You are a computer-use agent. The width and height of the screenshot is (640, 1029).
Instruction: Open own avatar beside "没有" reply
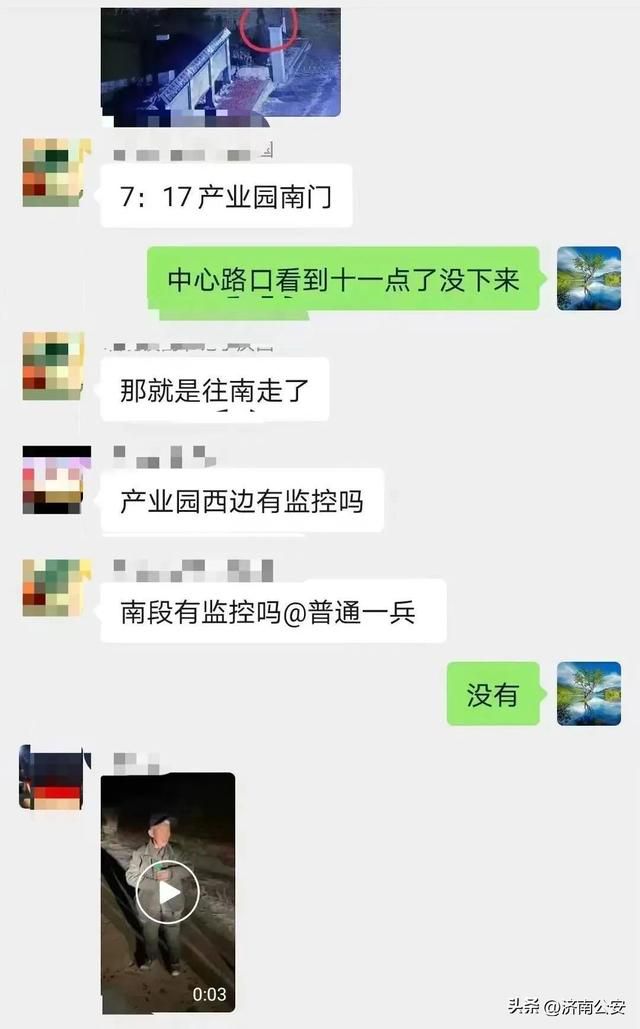pos(589,694)
